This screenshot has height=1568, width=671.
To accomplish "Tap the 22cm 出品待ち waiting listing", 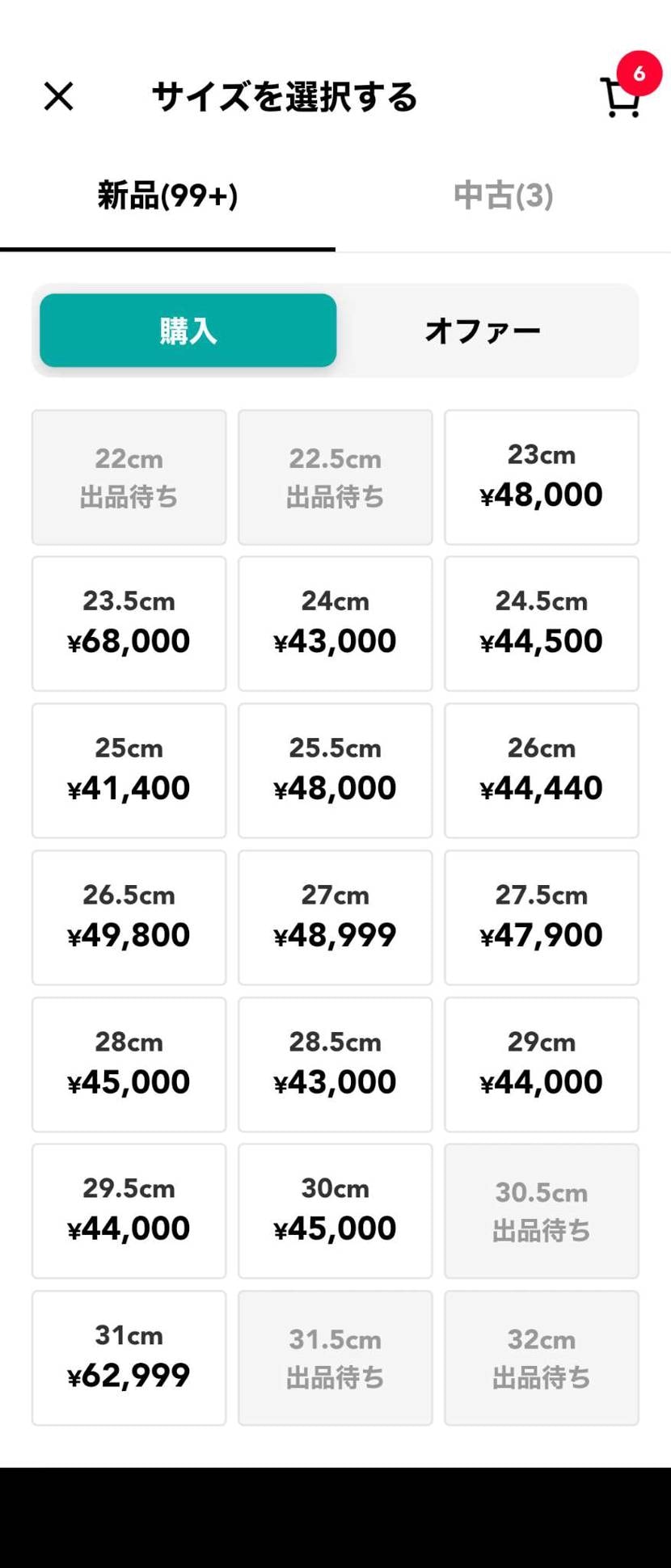I will pyautogui.click(x=129, y=476).
